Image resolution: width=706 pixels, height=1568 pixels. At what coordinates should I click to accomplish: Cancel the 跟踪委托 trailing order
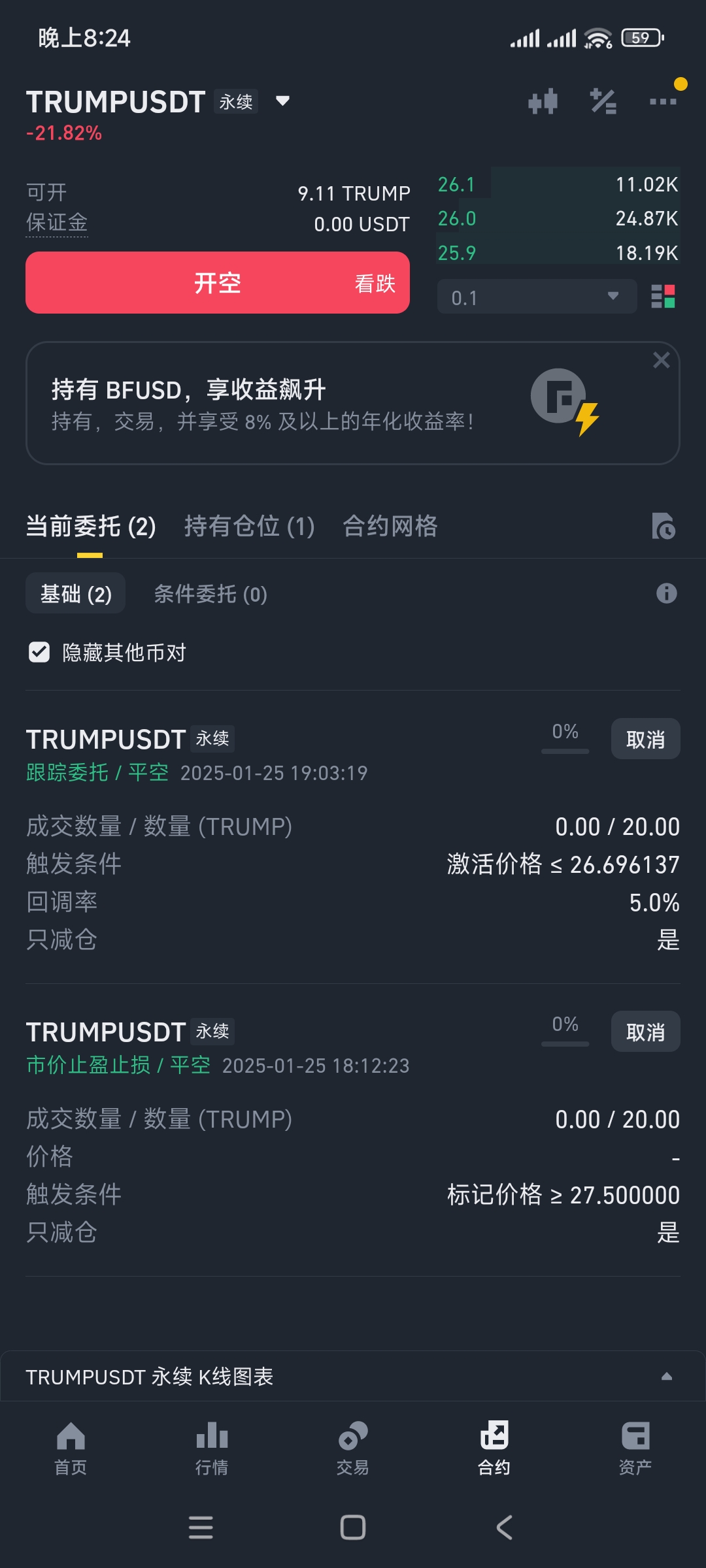click(645, 739)
